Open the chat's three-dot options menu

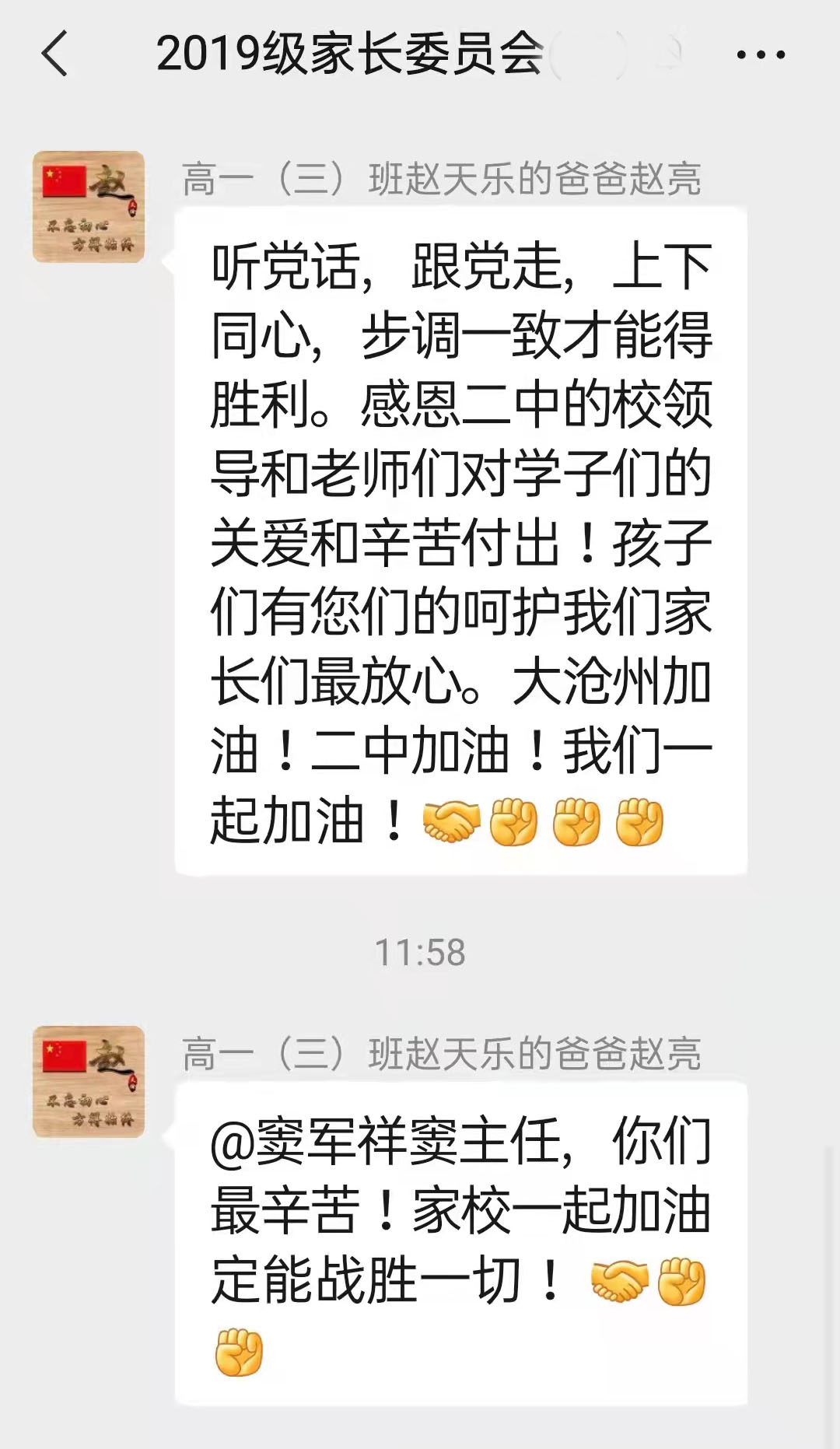[760, 54]
